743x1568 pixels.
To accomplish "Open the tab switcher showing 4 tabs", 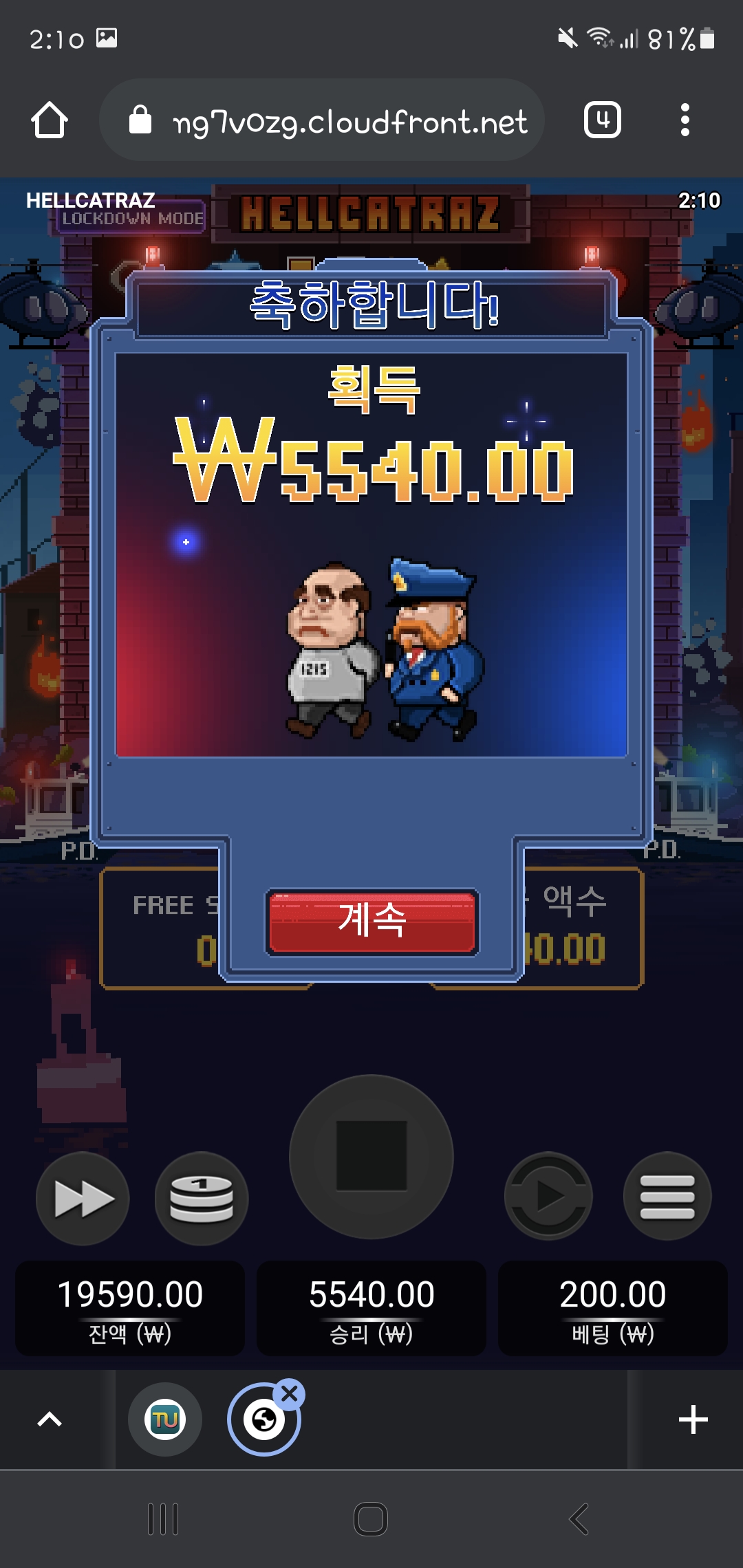I will [603, 120].
